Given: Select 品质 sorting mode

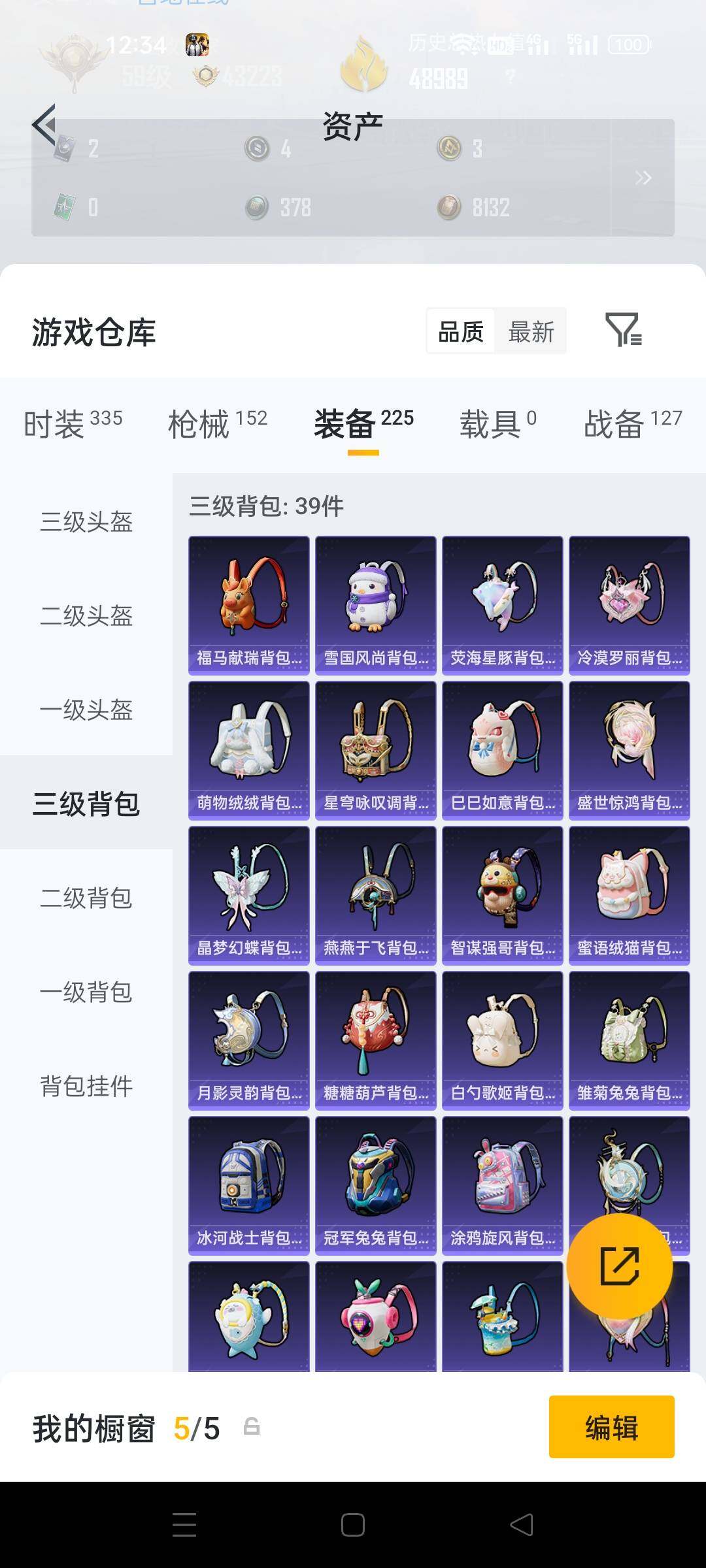Looking at the screenshot, I should click(460, 332).
